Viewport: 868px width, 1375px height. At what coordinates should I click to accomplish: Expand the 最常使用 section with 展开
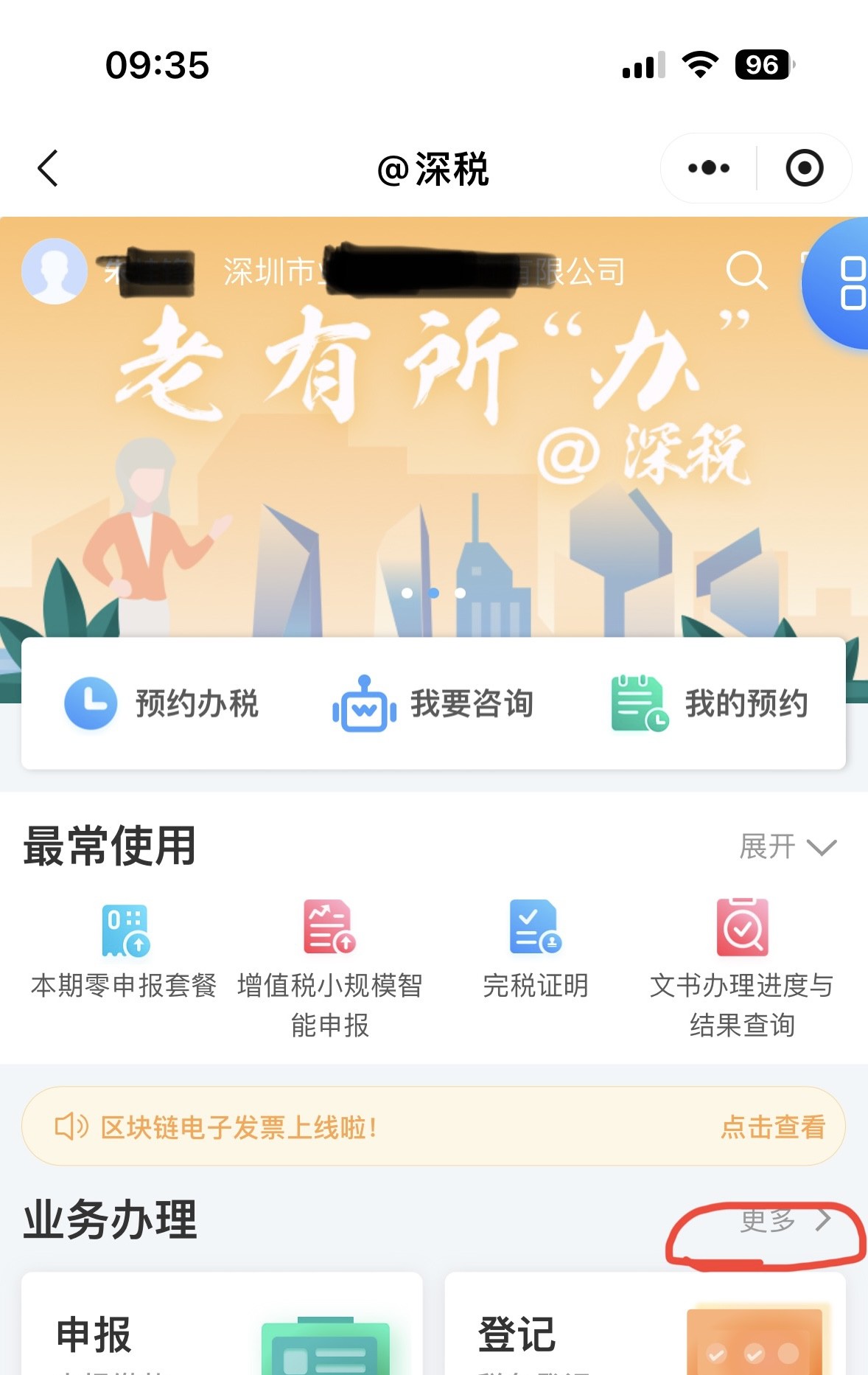787,846
